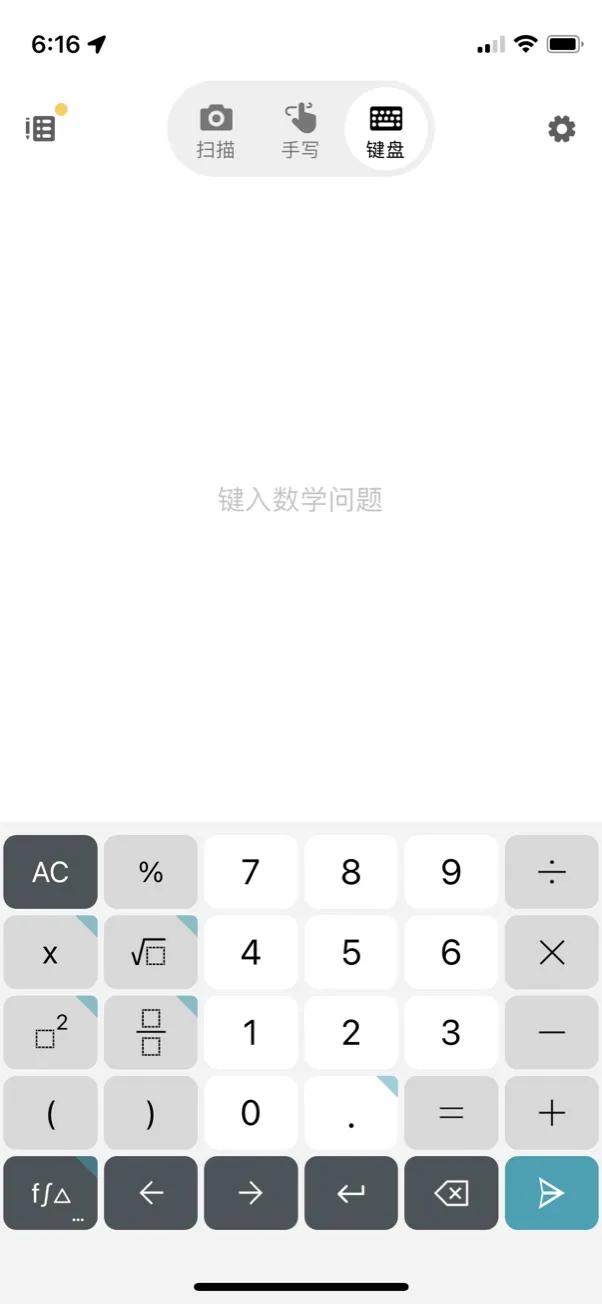
Task: Move the cursor left with arrow key
Action: (151, 1193)
